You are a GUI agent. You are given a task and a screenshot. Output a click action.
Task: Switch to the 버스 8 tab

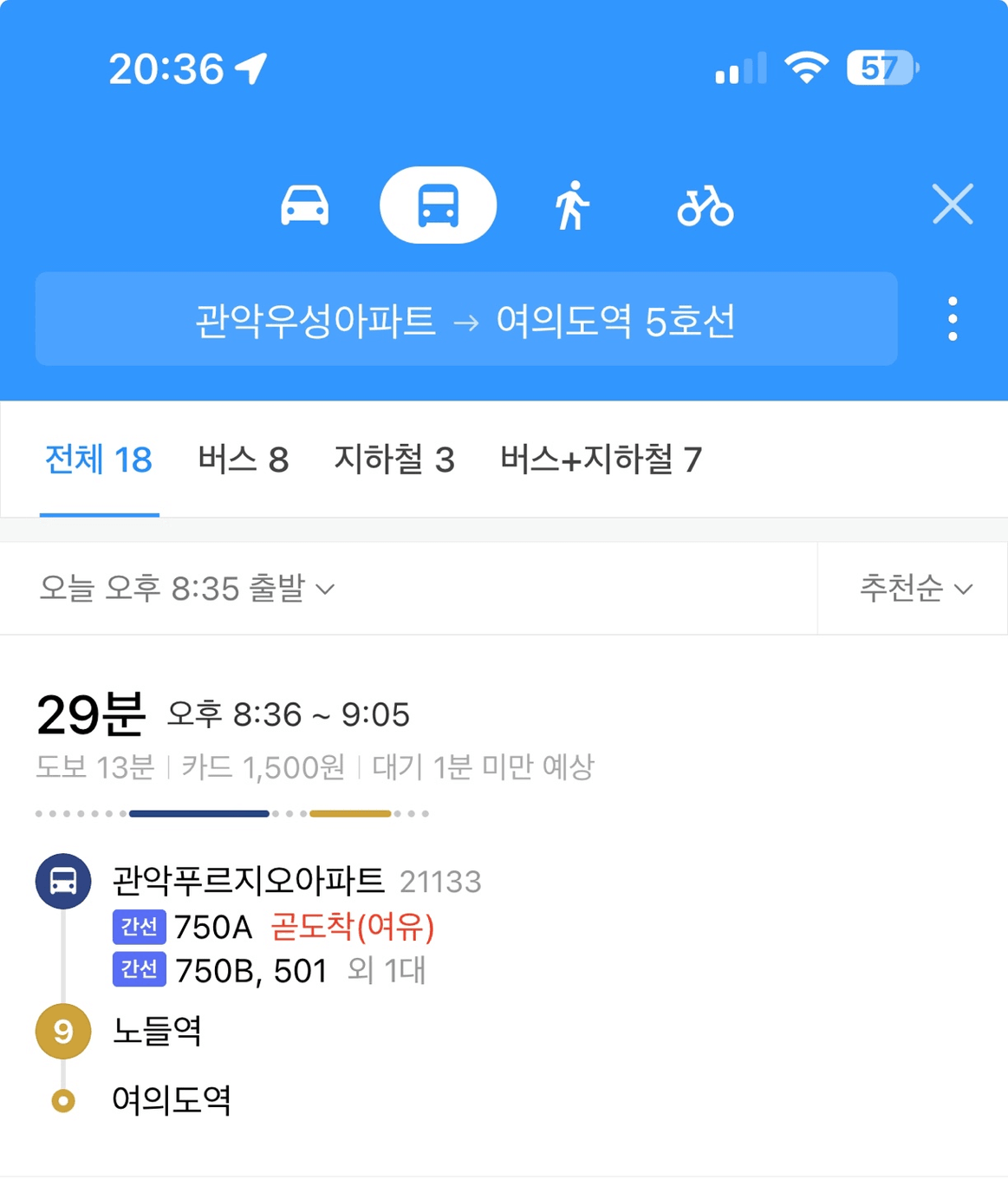pos(243,459)
